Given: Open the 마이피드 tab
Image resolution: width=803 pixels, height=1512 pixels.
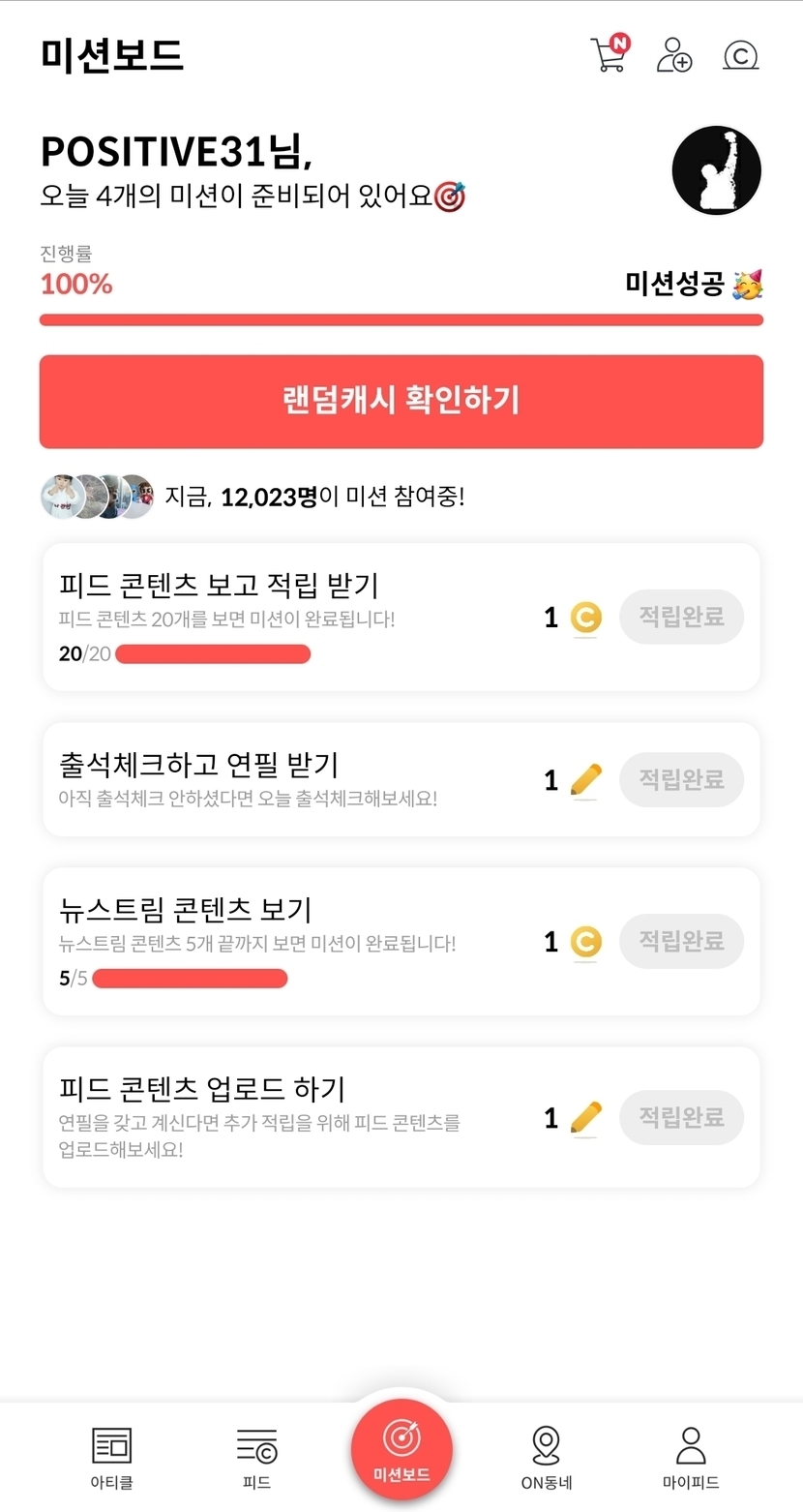Looking at the screenshot, I should point(691,1457).
